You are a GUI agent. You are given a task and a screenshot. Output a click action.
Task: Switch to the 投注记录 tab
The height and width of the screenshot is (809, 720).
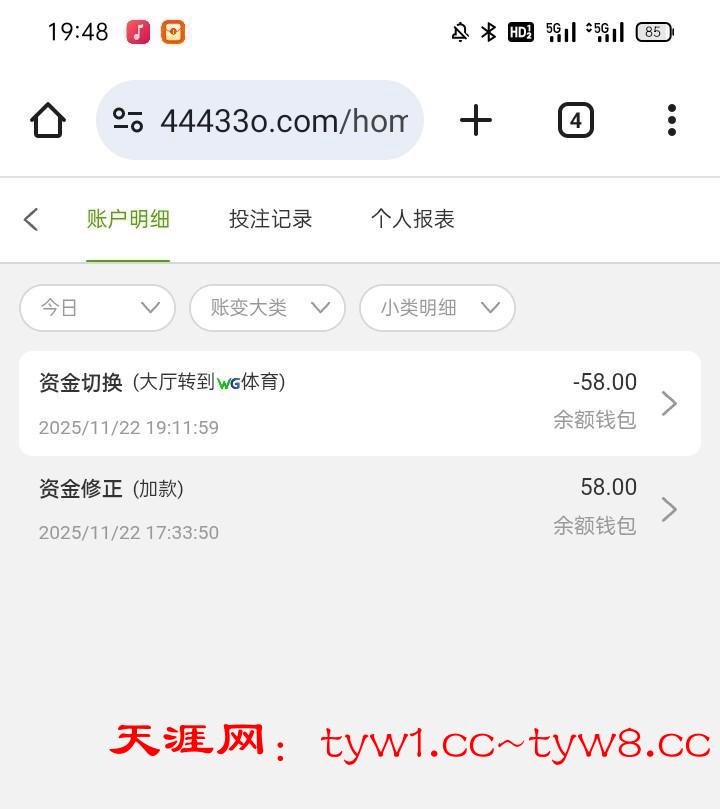pyautogui.click(x=270, y=219)
